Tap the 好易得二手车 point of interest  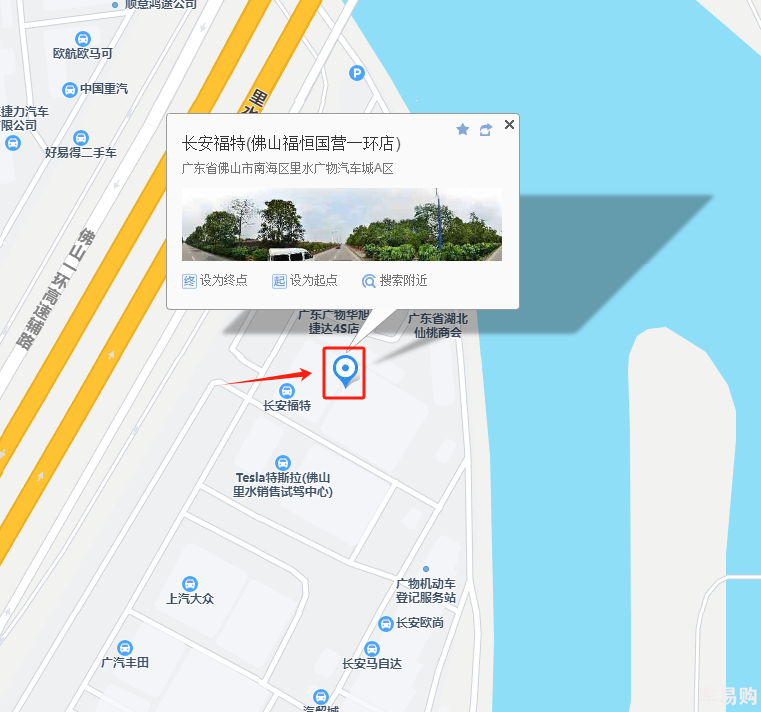(x=81, y=138)
